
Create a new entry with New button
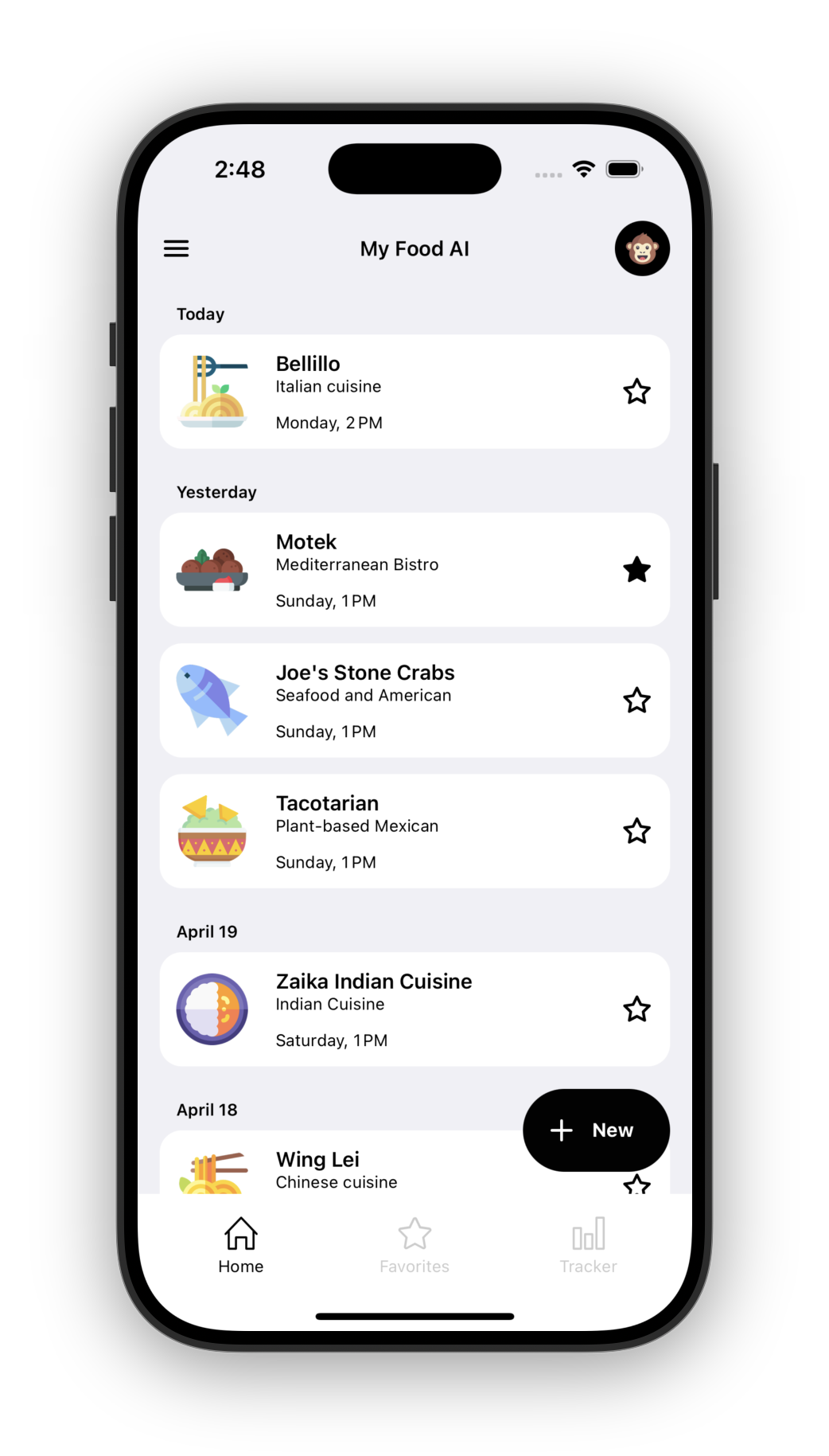pos(596,1130)
